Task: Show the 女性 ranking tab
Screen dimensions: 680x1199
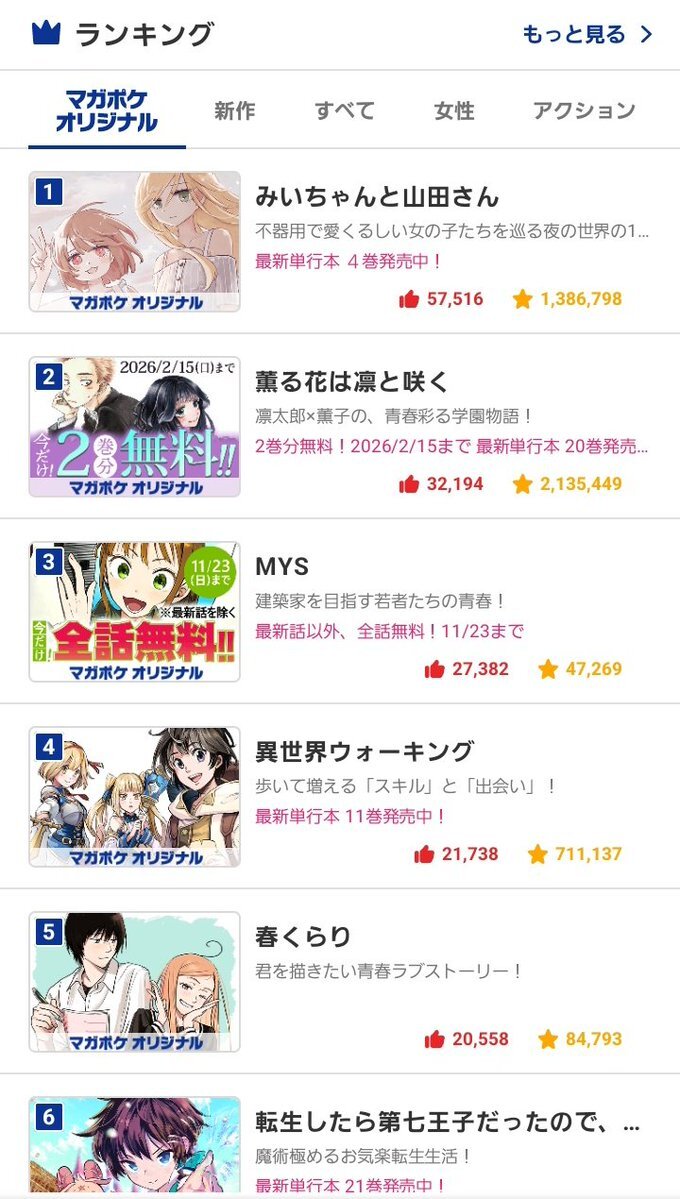Action: [x=454, y=111]
